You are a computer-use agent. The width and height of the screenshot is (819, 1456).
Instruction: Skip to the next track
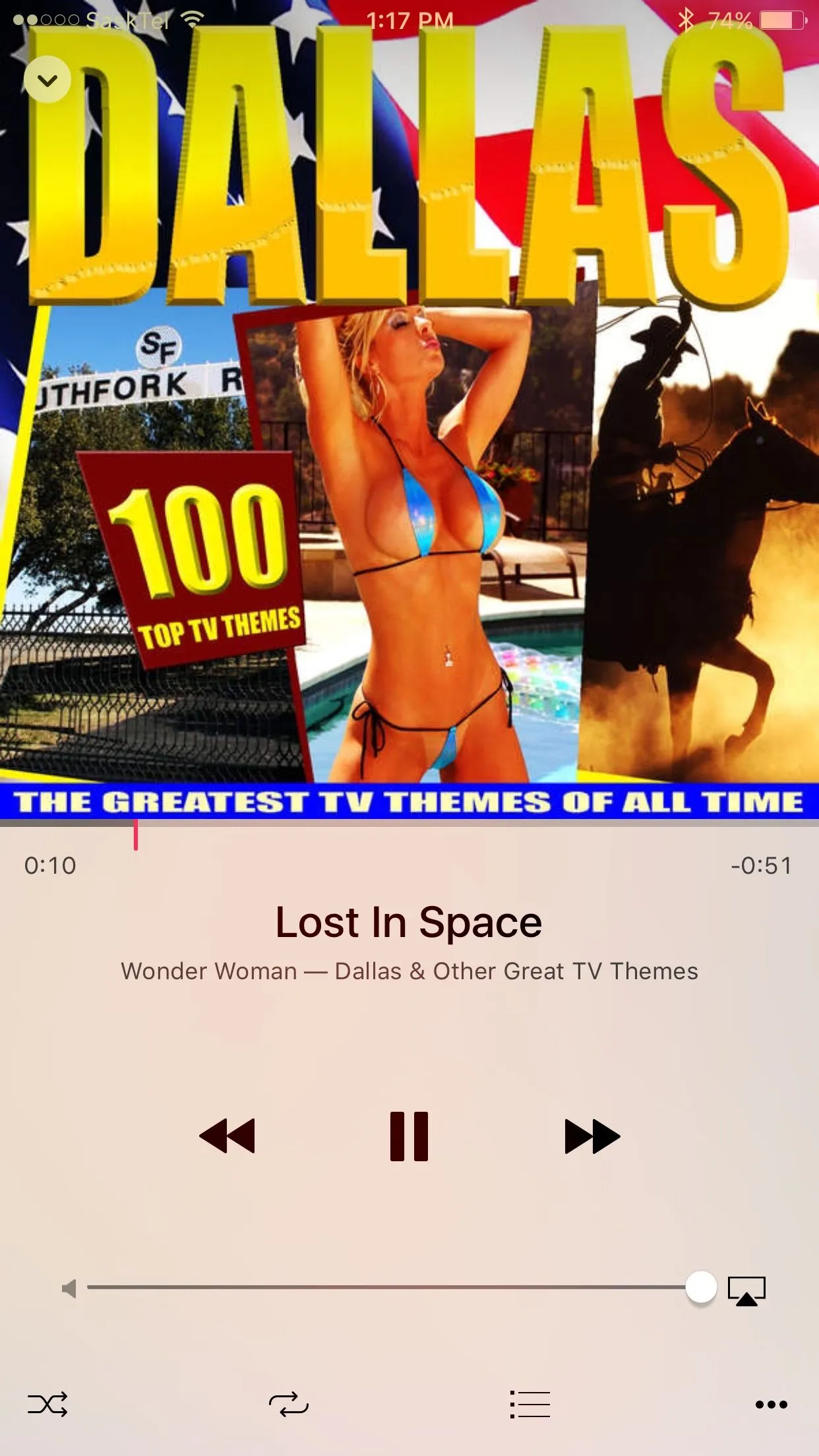coord(592,1136)
